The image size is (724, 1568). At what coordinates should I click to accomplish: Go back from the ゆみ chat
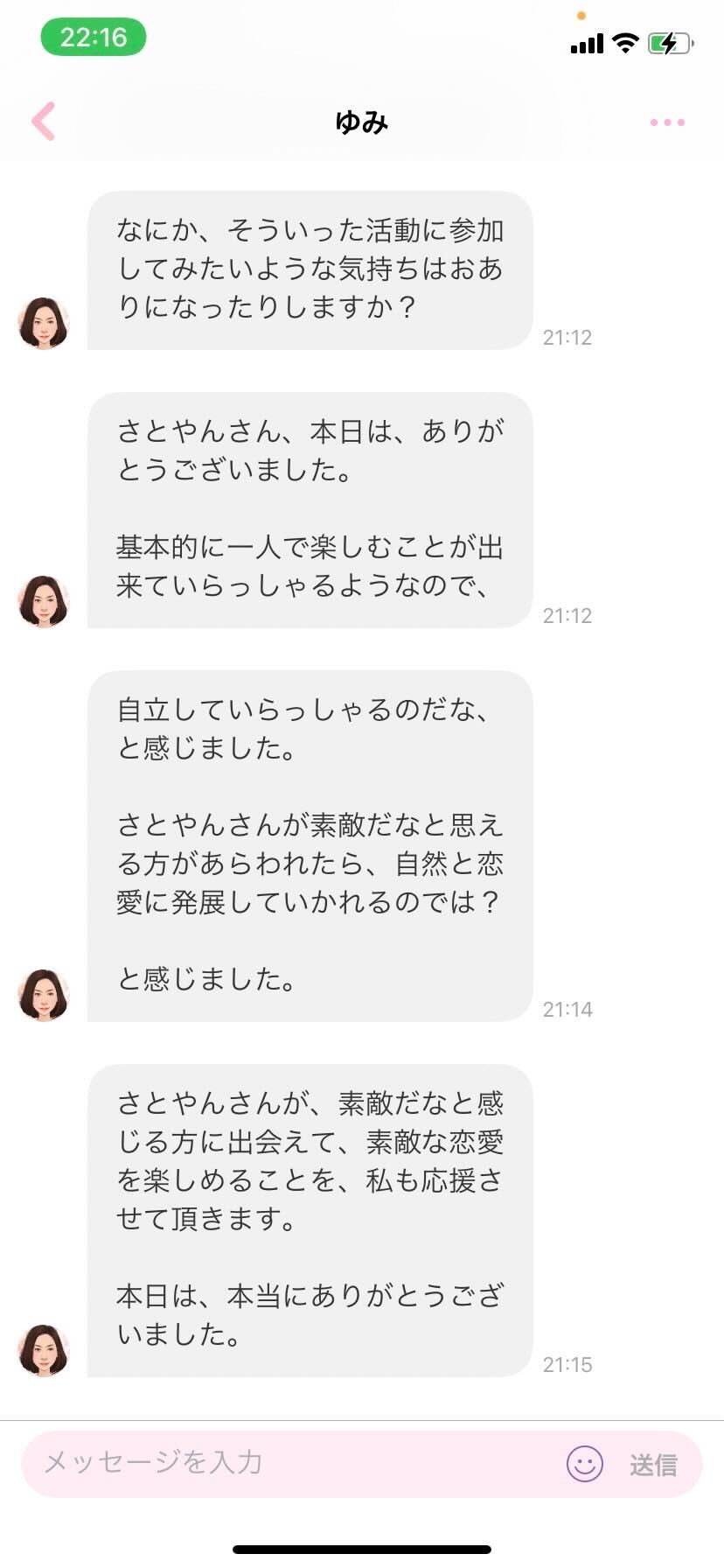tap(44, 122)
